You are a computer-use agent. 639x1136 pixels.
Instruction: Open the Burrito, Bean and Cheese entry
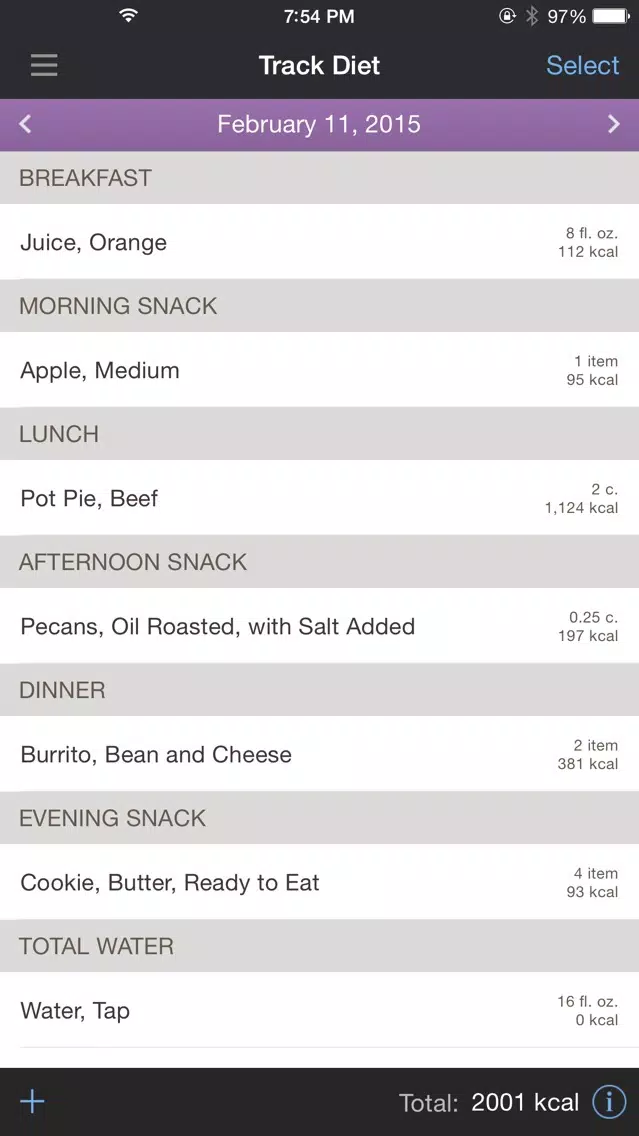point(320,754)
